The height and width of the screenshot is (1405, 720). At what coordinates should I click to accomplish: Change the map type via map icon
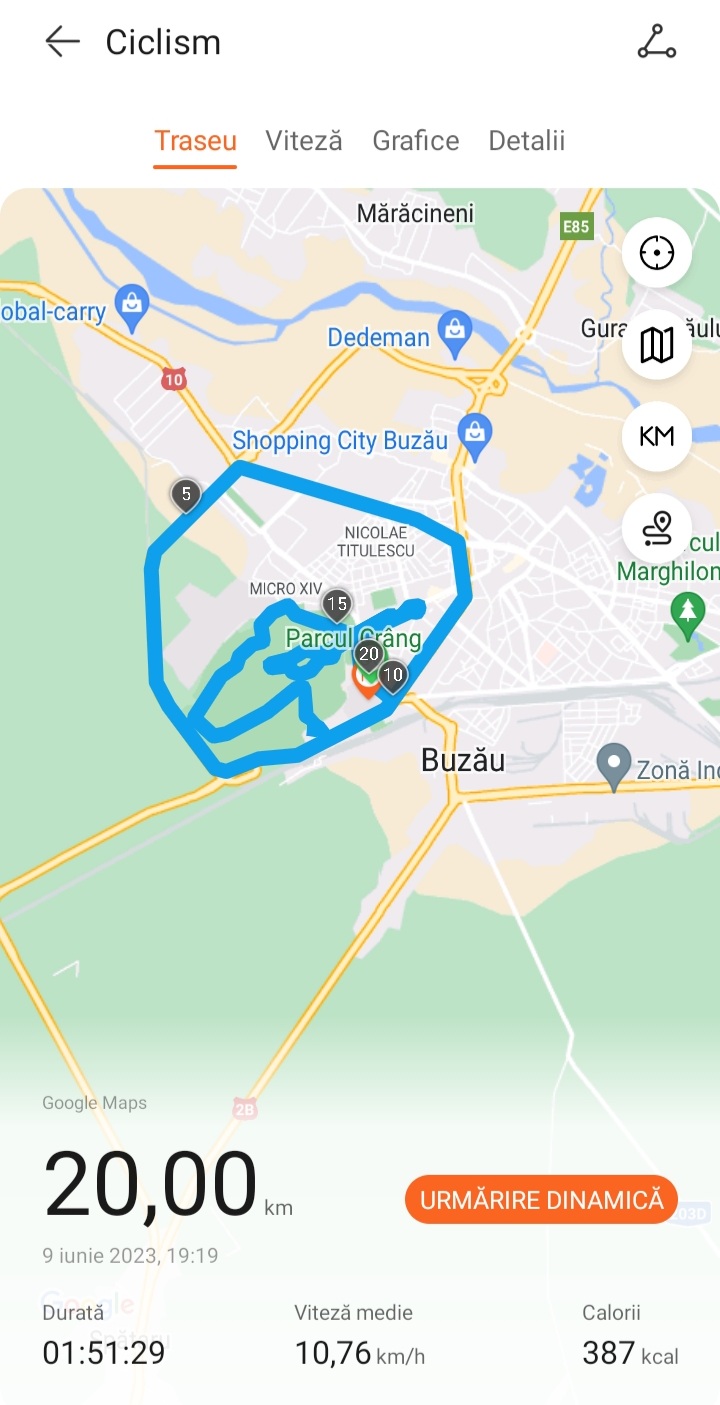coord(657,345)
